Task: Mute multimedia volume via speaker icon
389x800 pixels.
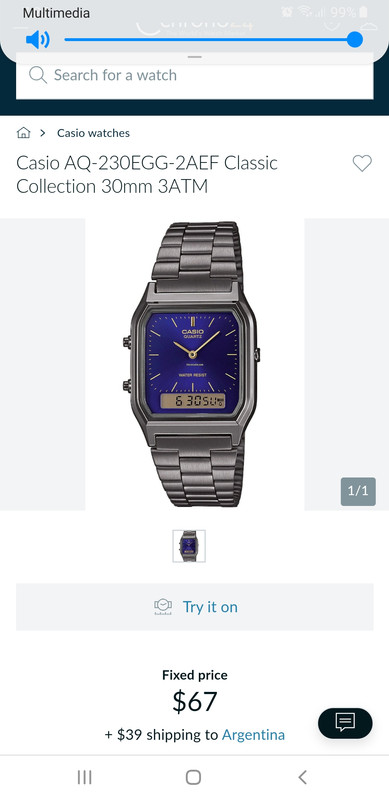Action: [x=38, y=39]
